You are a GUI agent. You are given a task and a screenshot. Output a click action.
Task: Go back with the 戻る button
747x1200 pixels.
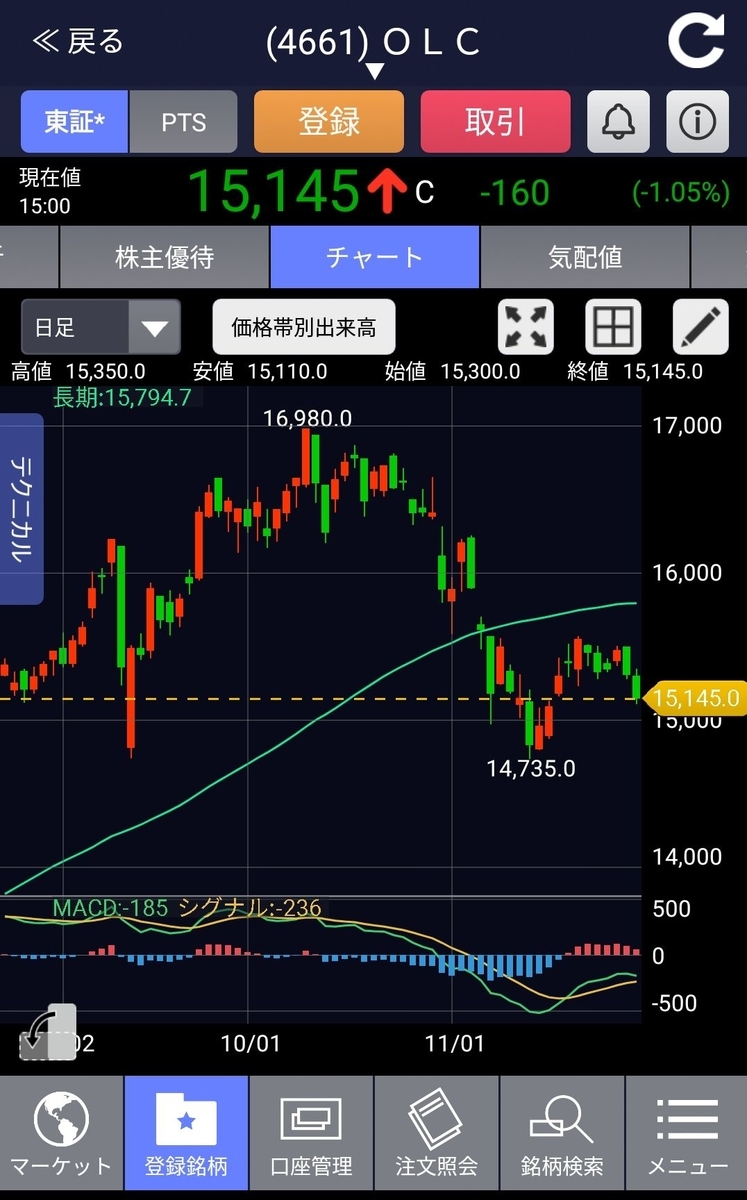pyautogui.click(x=78, y=41)
